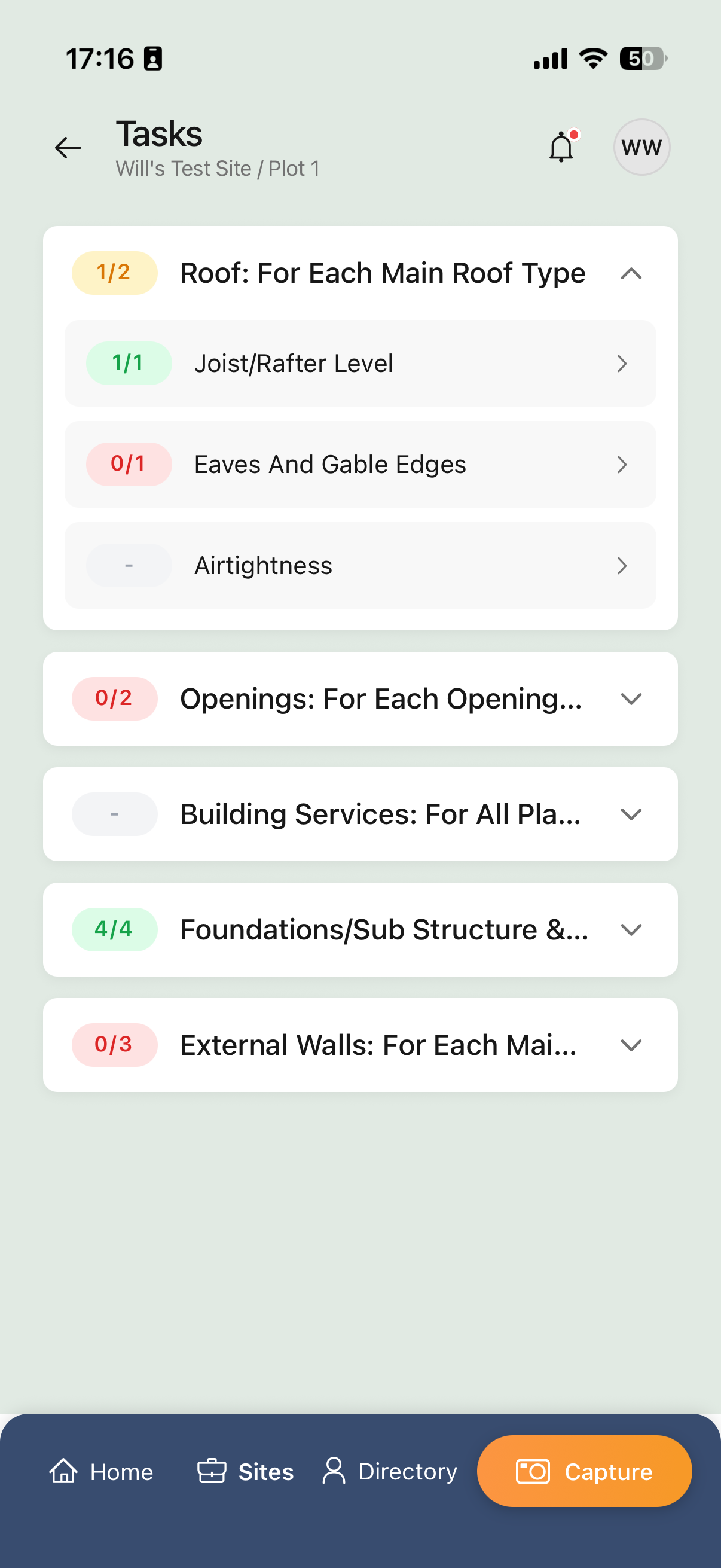This screenshot has height=1568, width=721.
Task: Collapse the Roof: For Each Main Roof Type section
Action: (x=631, y=273)
